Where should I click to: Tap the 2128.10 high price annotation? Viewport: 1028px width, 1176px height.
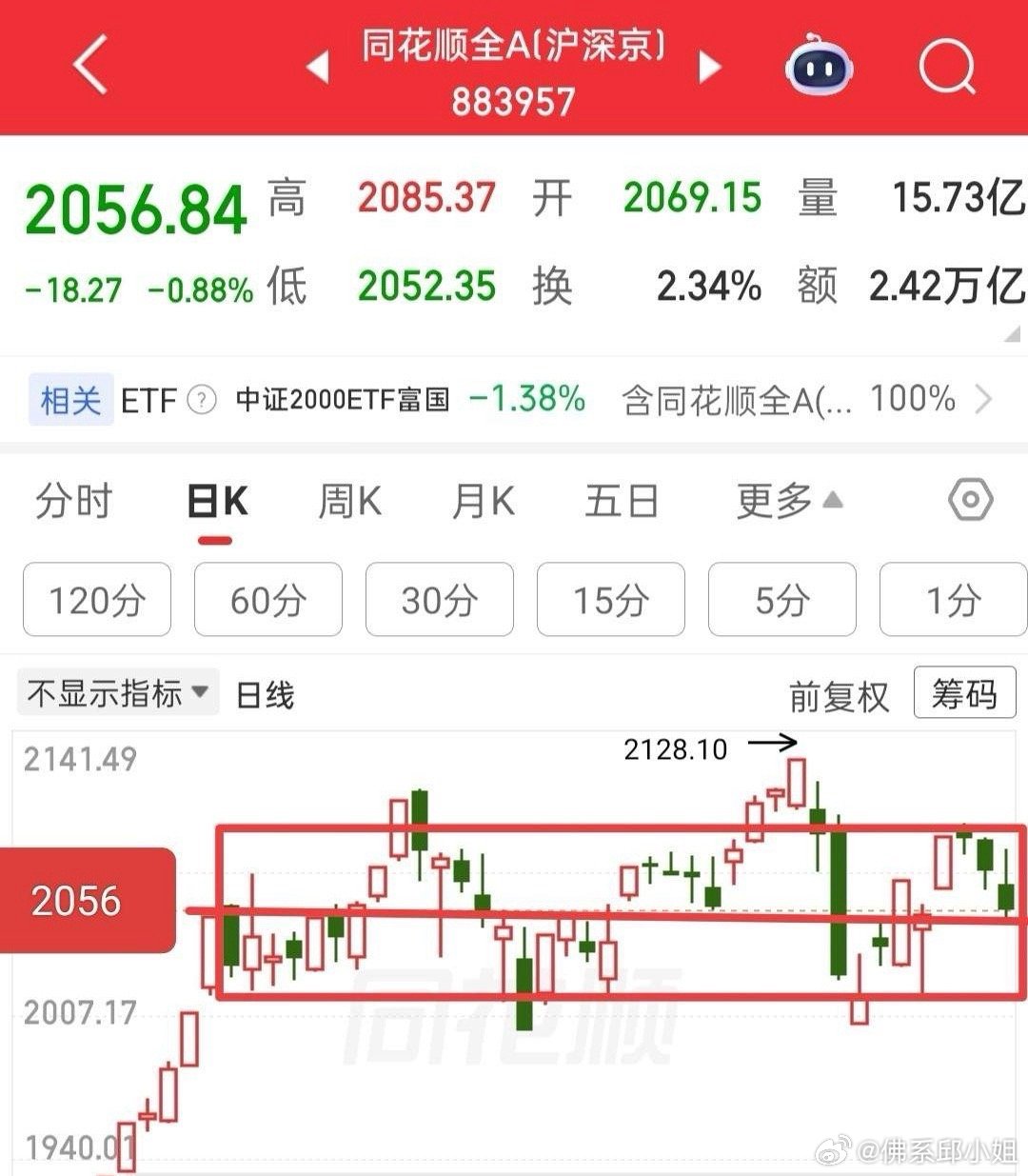[676, 750]
